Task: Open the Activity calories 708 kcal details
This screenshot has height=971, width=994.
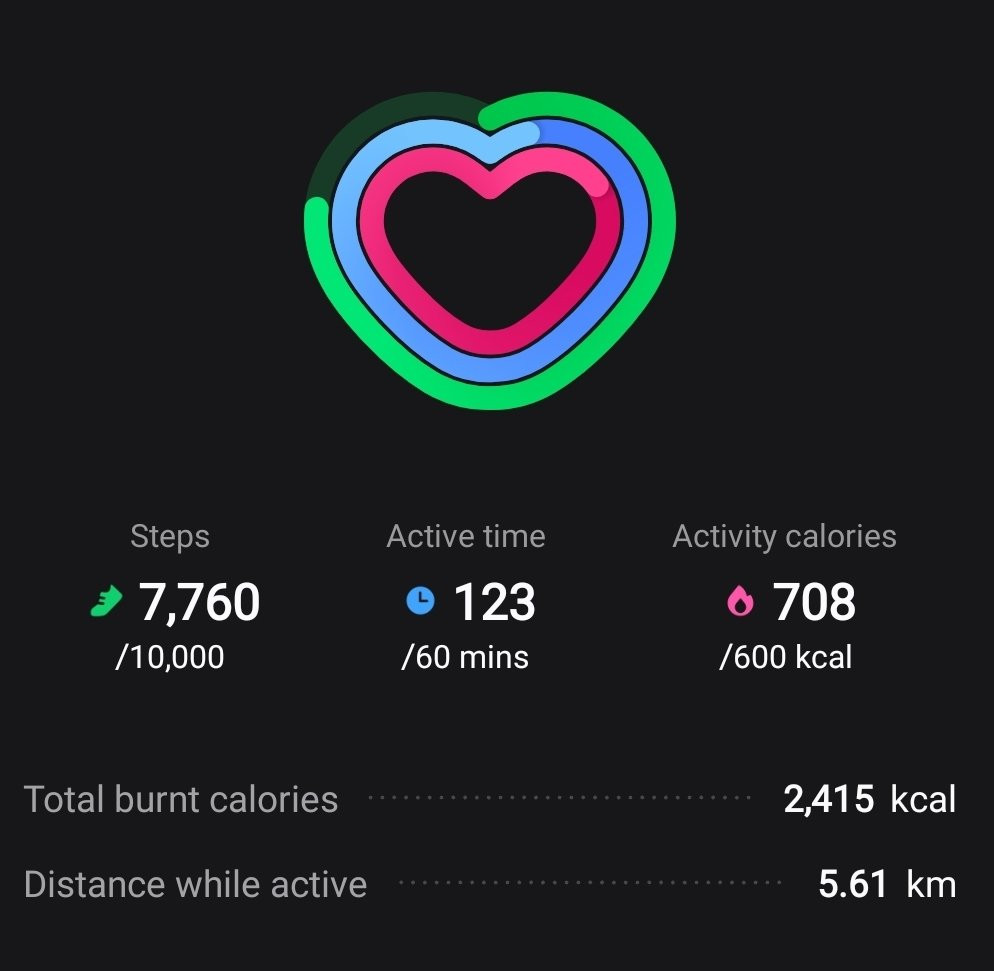Action: tap(785, 597)
